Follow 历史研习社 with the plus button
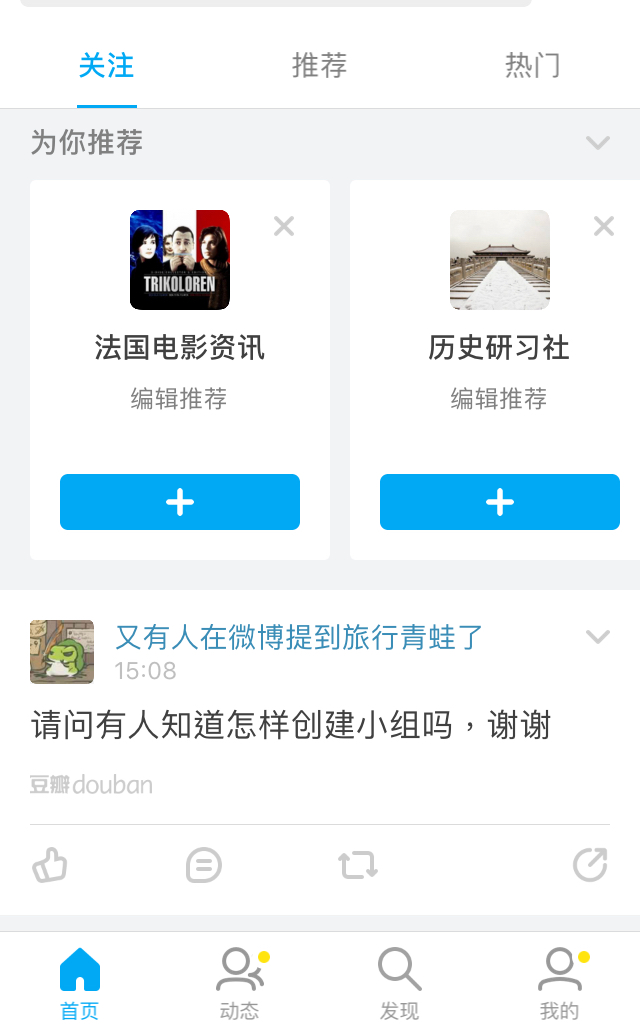The width and height of the screenshot is (640, 1029). tap(499, 502)
